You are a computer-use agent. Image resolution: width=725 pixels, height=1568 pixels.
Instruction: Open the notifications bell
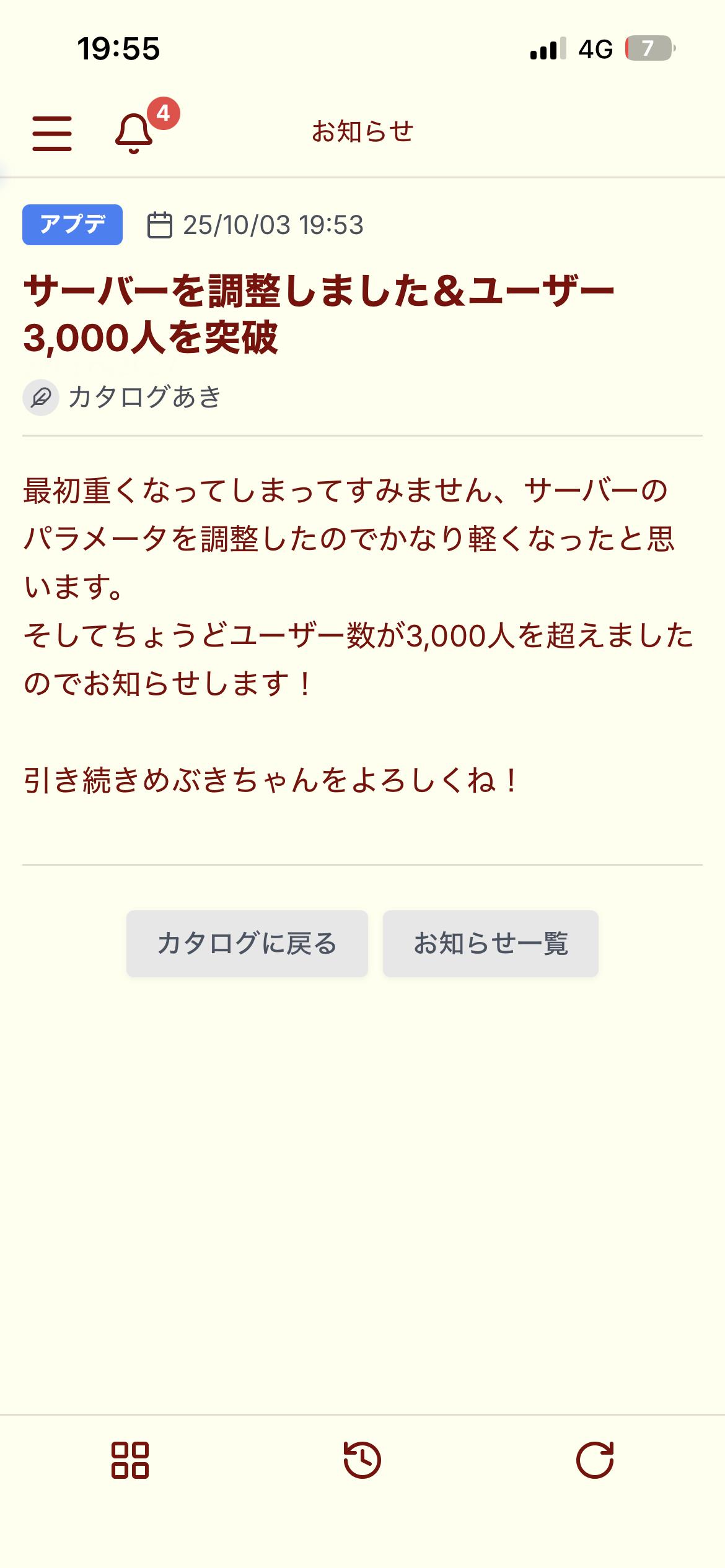134,133
